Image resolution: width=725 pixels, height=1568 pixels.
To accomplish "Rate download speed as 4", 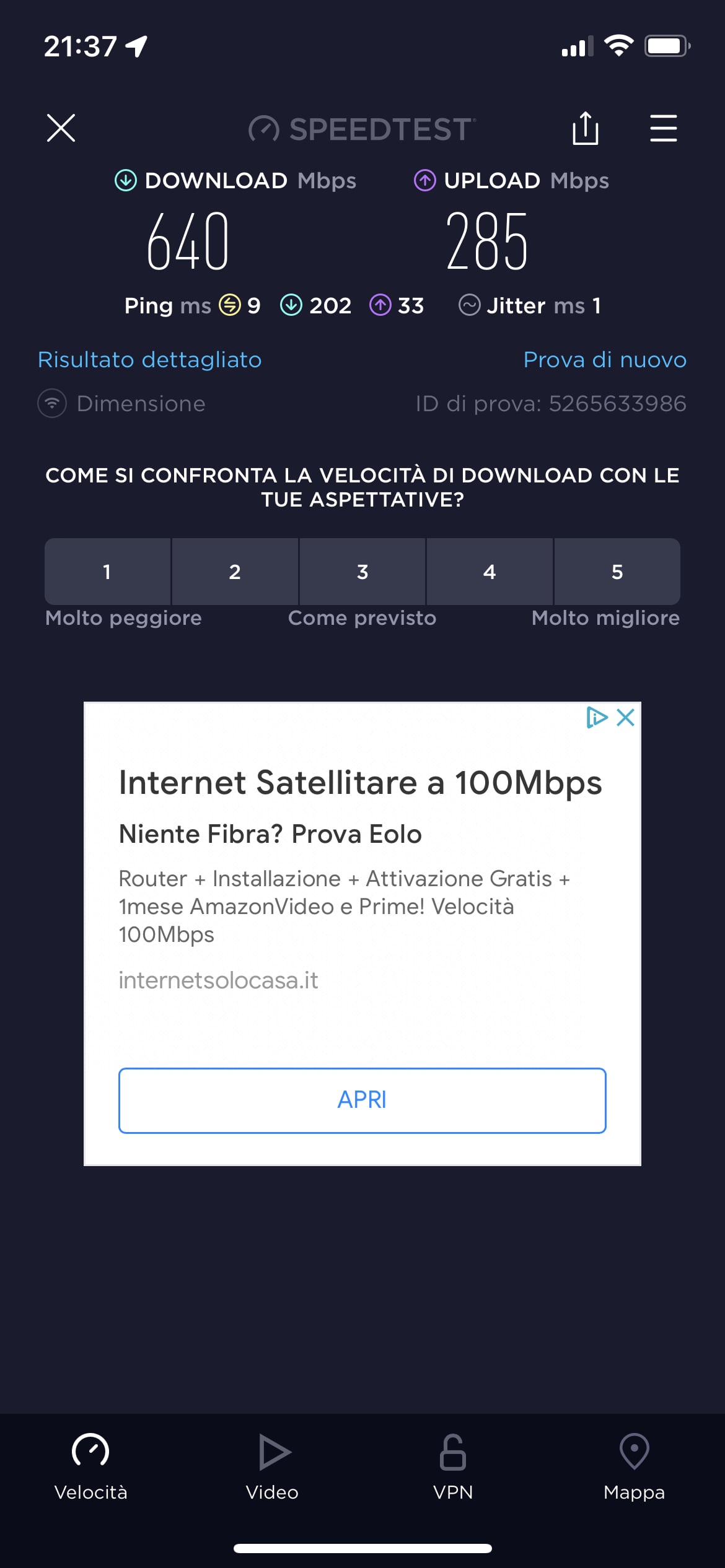I will pos(490,572).
